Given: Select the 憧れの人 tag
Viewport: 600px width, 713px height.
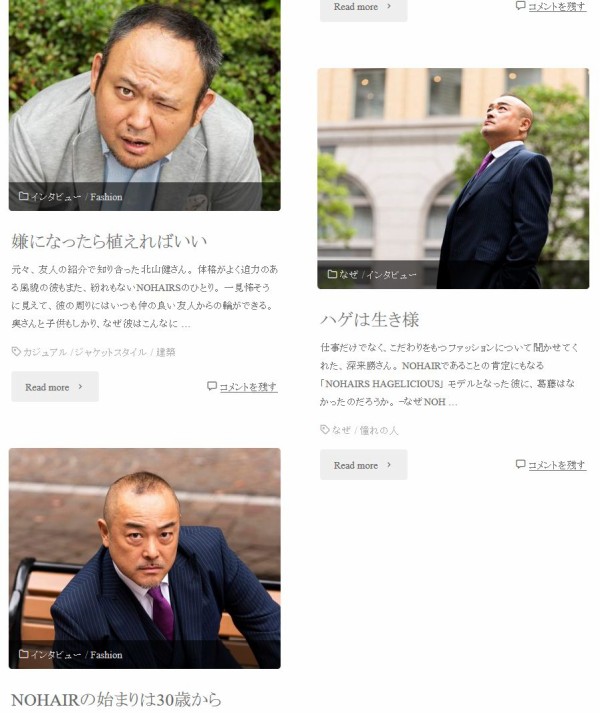Looking at the screenshot, I should click(379, 430).
